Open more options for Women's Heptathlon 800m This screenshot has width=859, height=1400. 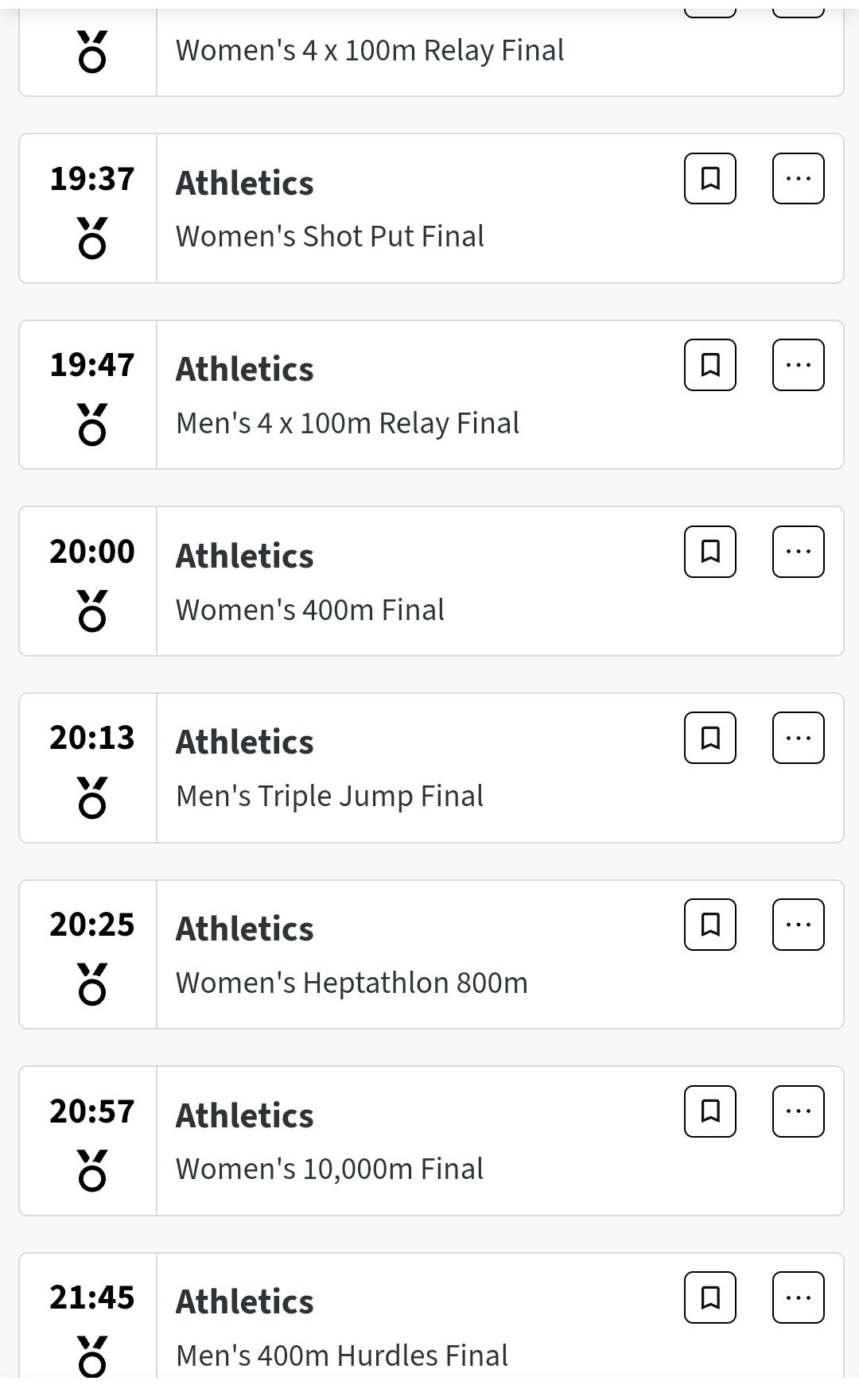(x=798, y=925)
